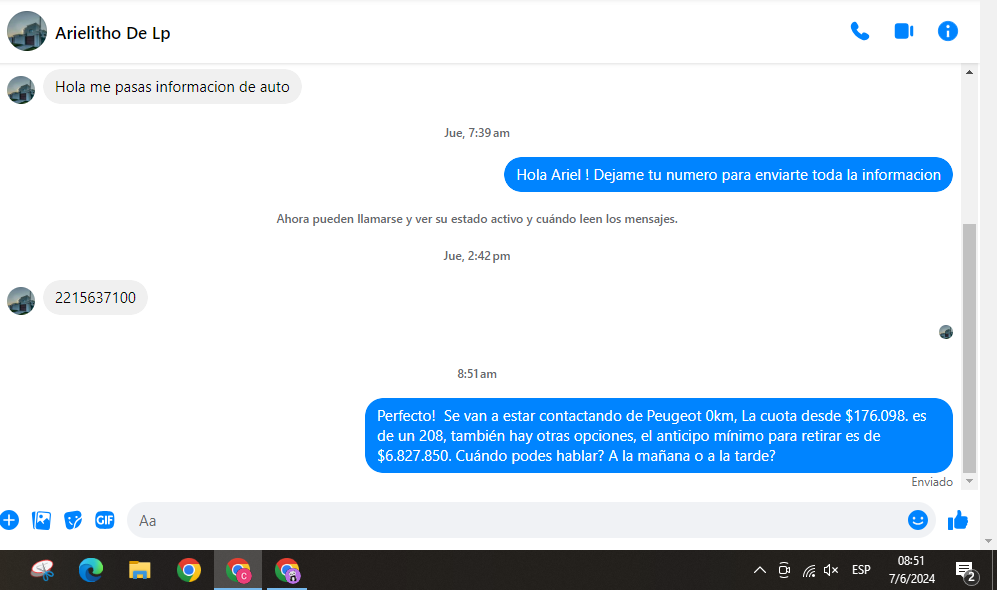Open conversation information panel
997x590 pixels.
pos(947,31)
